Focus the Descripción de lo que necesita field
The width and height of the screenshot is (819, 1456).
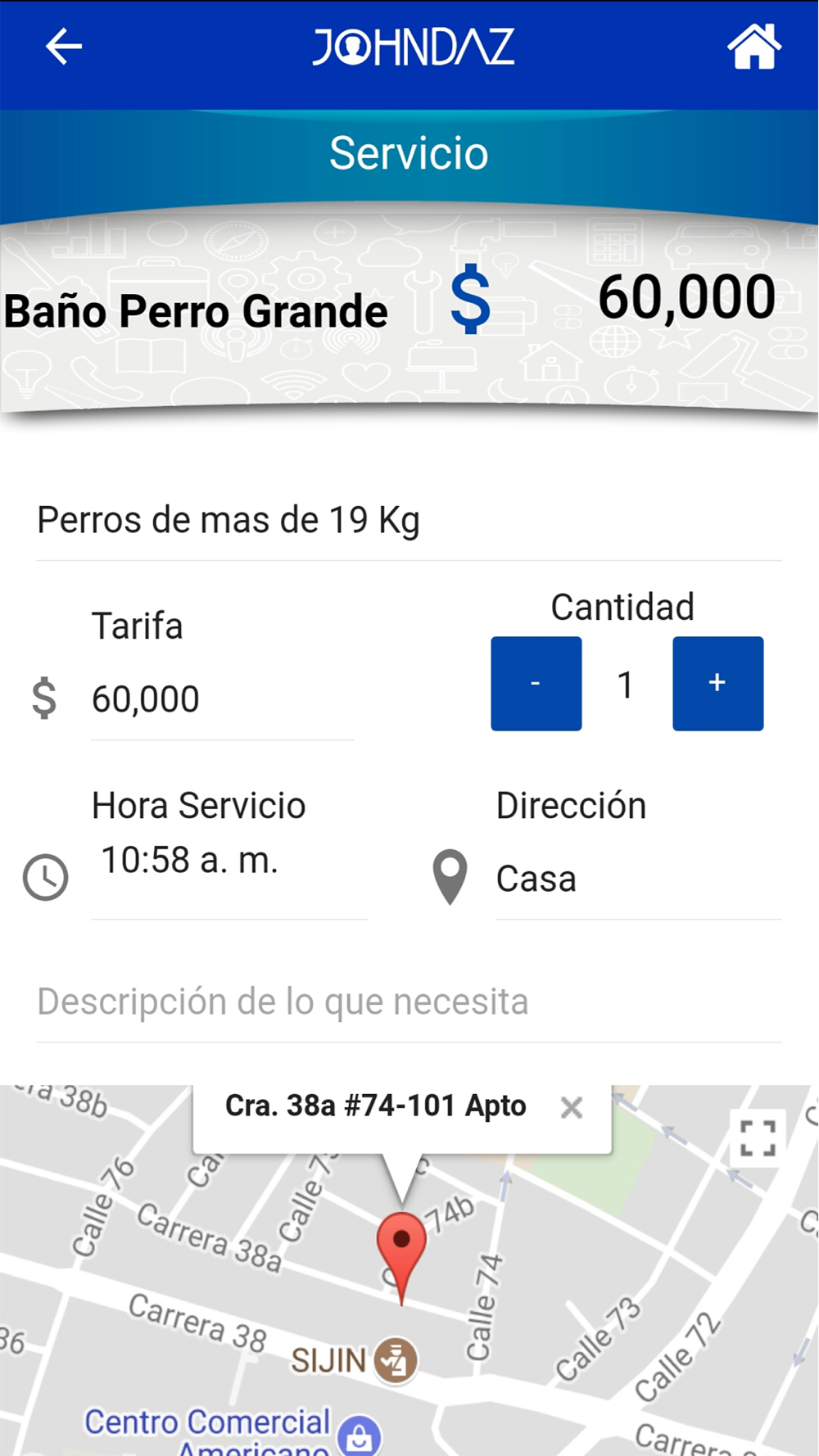click(409, 1002)
